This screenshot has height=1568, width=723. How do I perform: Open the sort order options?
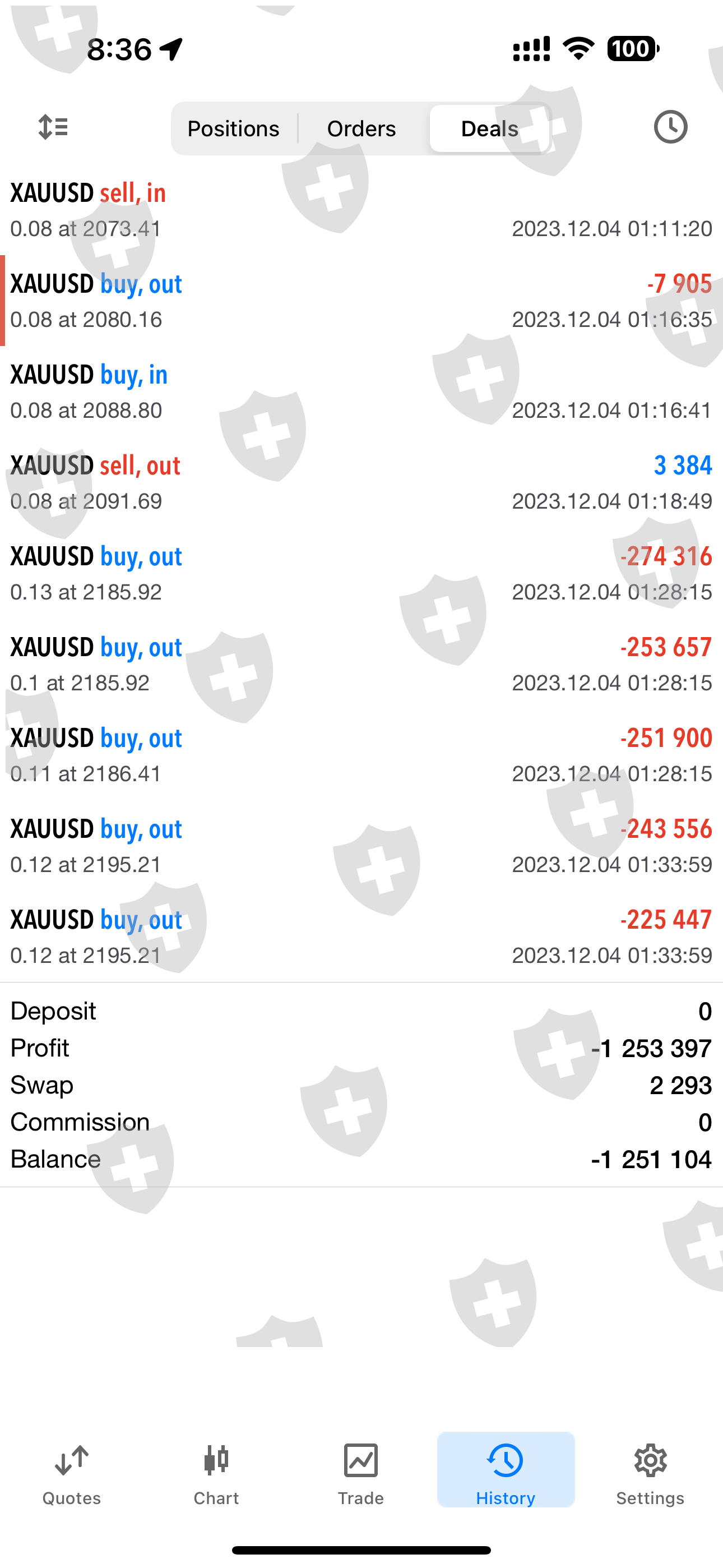(53, 127)
